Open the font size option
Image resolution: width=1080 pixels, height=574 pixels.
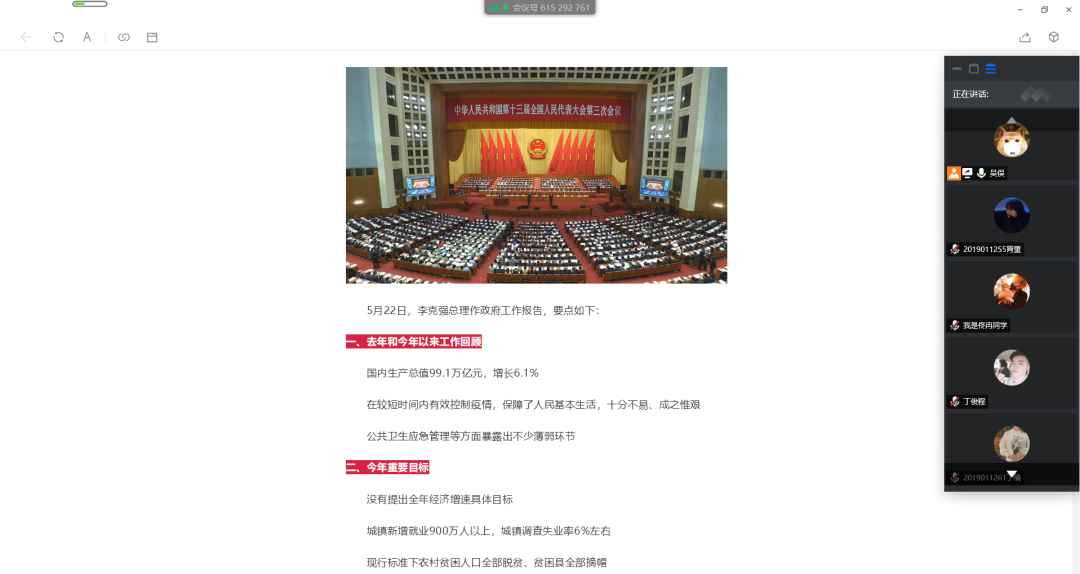pos(87,37)
